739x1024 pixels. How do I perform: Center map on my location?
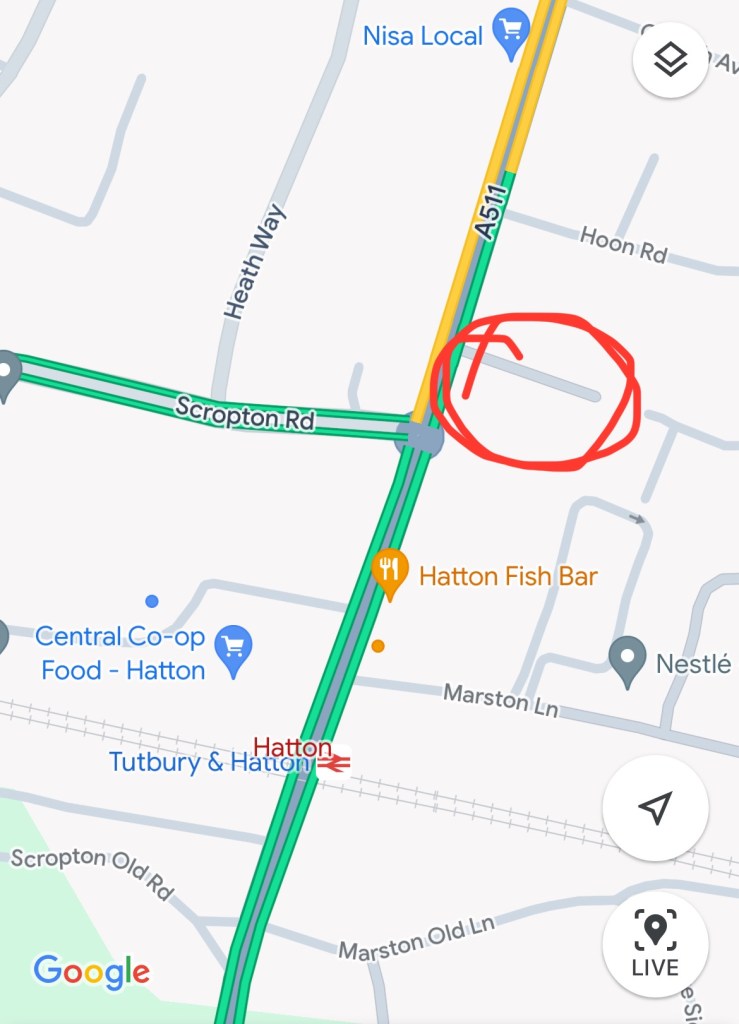655,808
